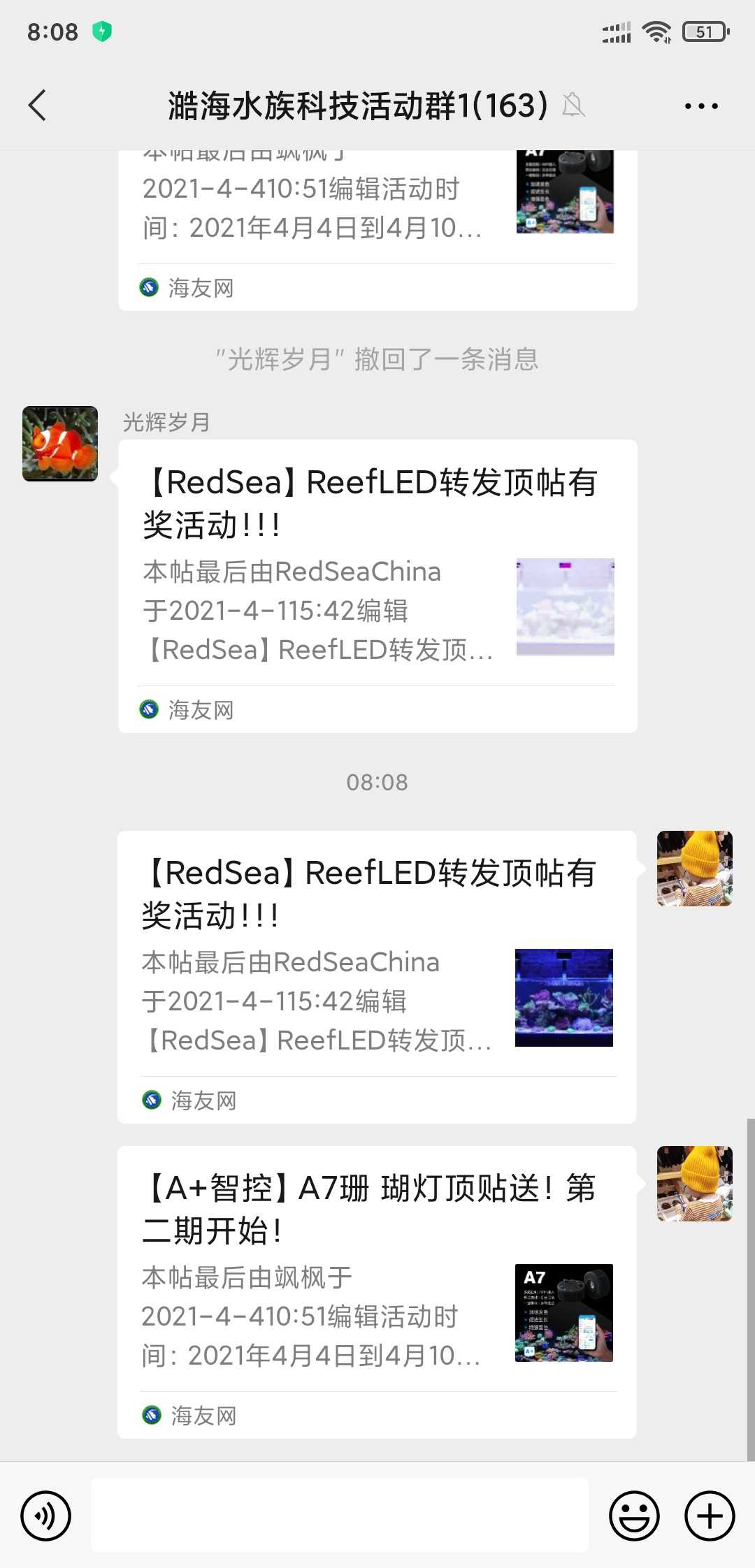This screenshot has width=755, height=1568.
Task: Go back from the group chat
Action: click(x=38, y=106)
